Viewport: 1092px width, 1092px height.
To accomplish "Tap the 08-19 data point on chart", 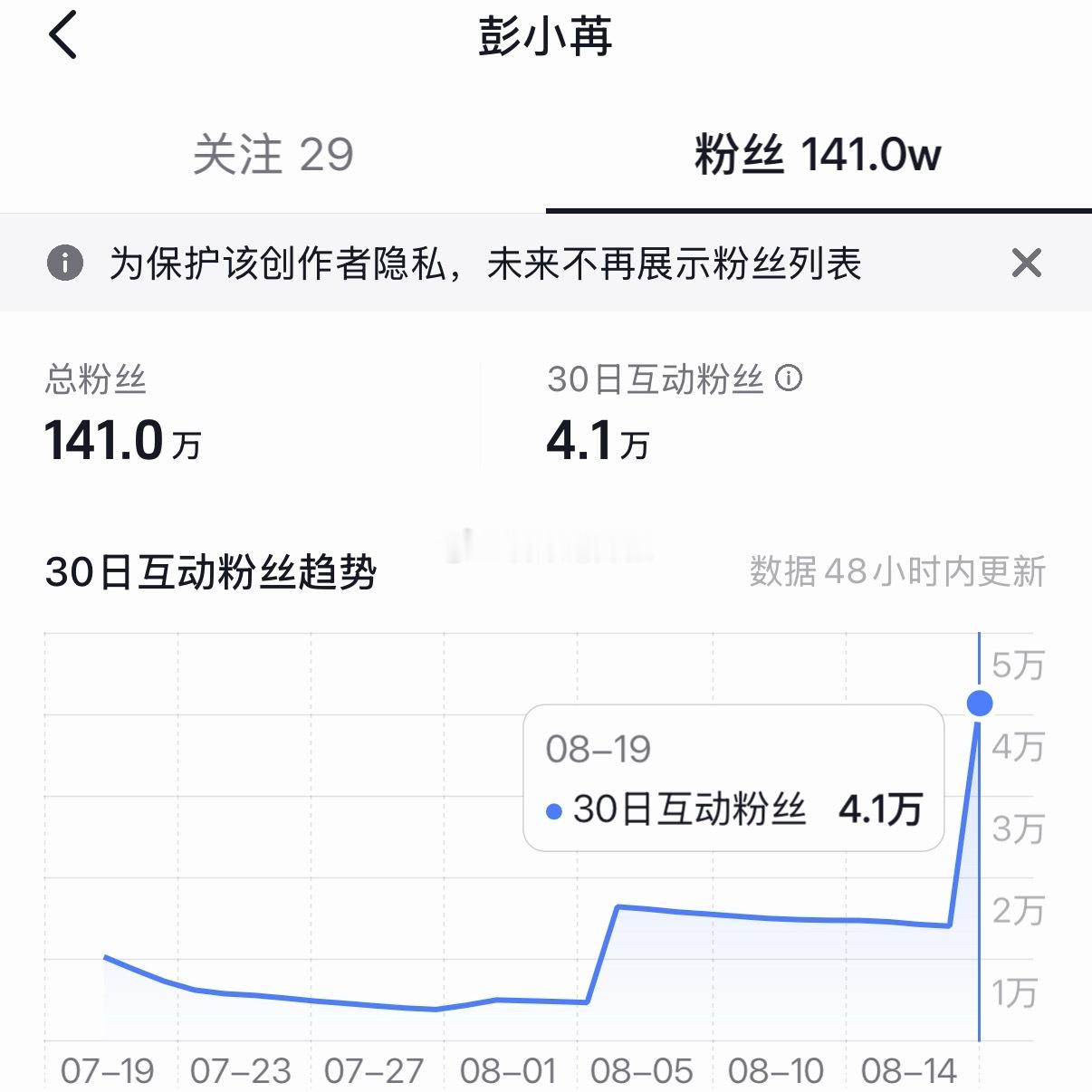I will click(x=980, y=703).
